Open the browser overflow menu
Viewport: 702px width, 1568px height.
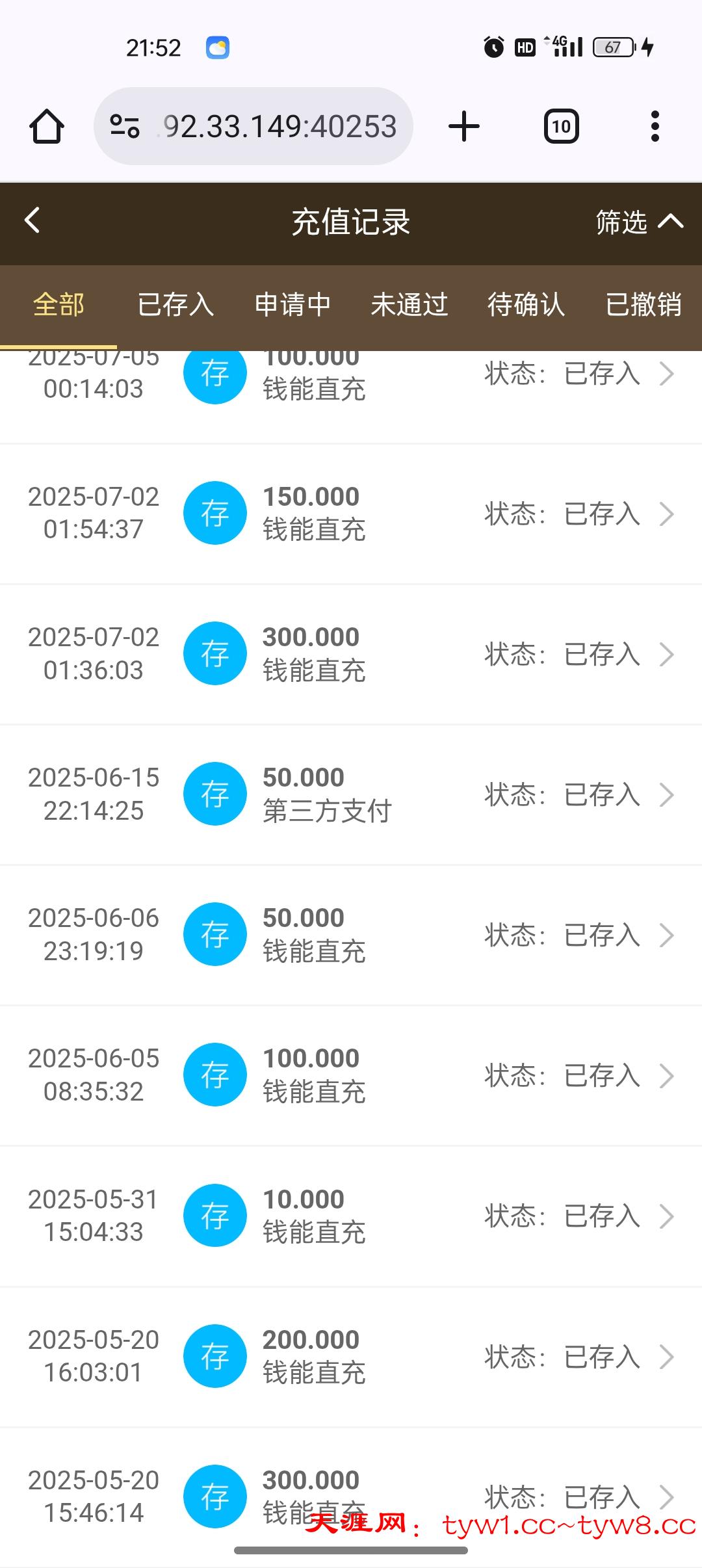[x=655, y=126]
